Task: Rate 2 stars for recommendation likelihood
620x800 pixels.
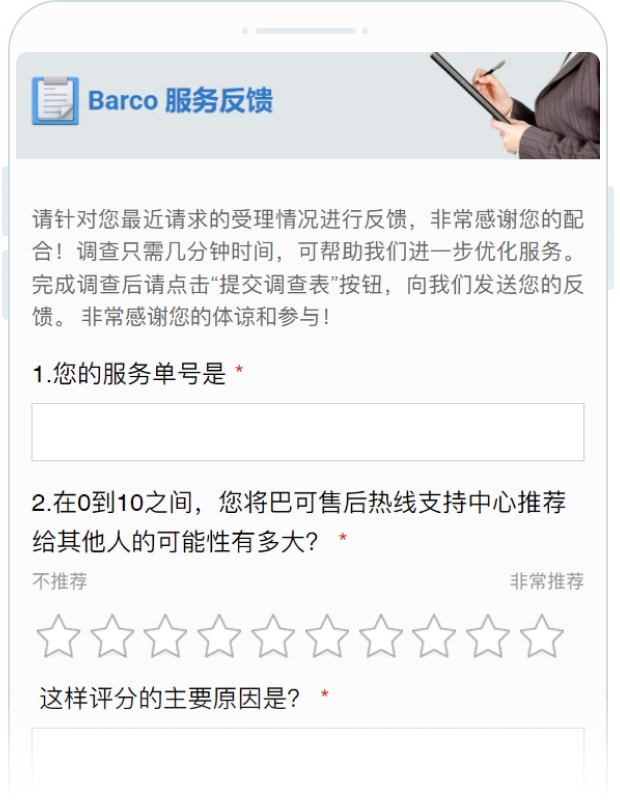Action: point(112,636)
